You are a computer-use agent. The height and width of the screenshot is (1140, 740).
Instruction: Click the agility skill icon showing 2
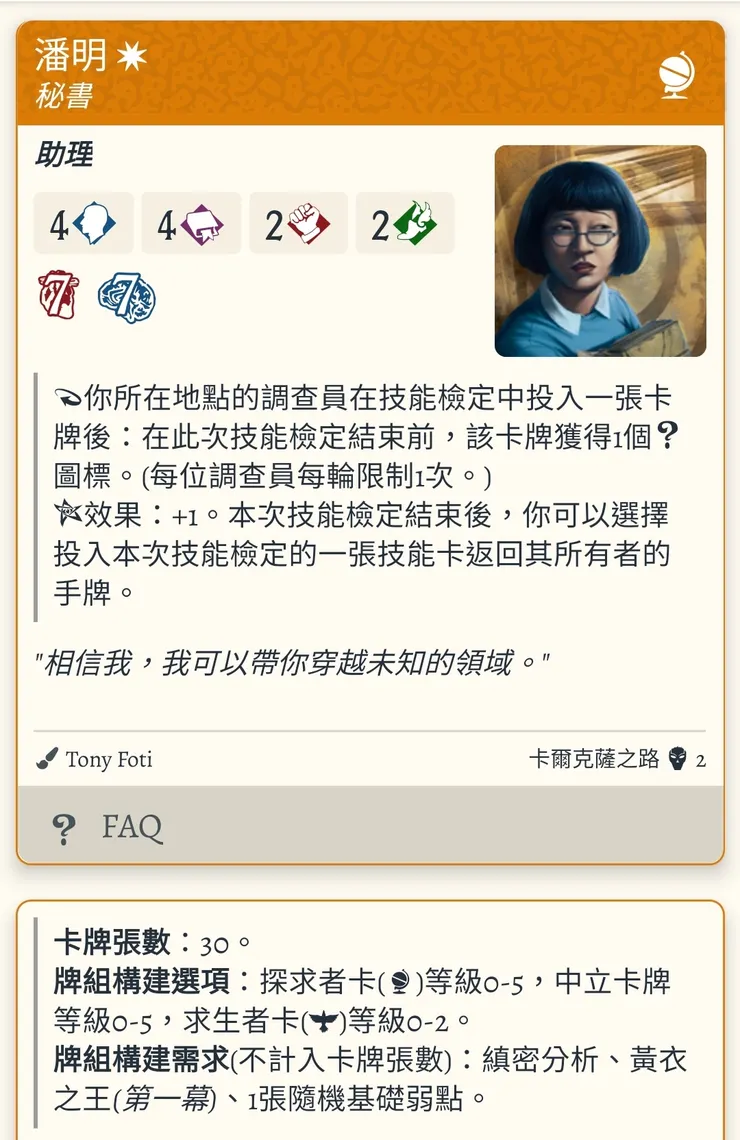tap(403, 224)
